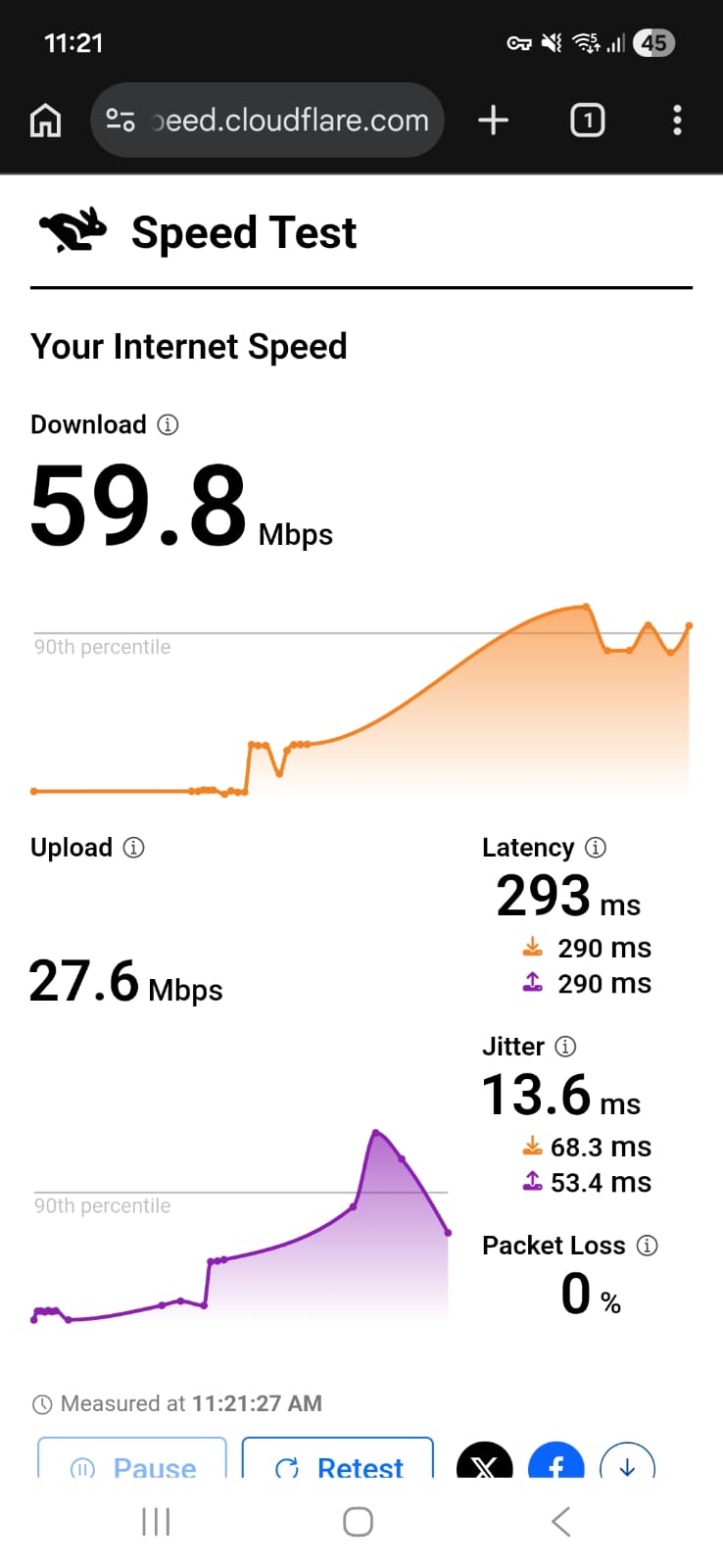Open the download results button with down arrow
The image size is (723, 1568).
point(627,1464)
